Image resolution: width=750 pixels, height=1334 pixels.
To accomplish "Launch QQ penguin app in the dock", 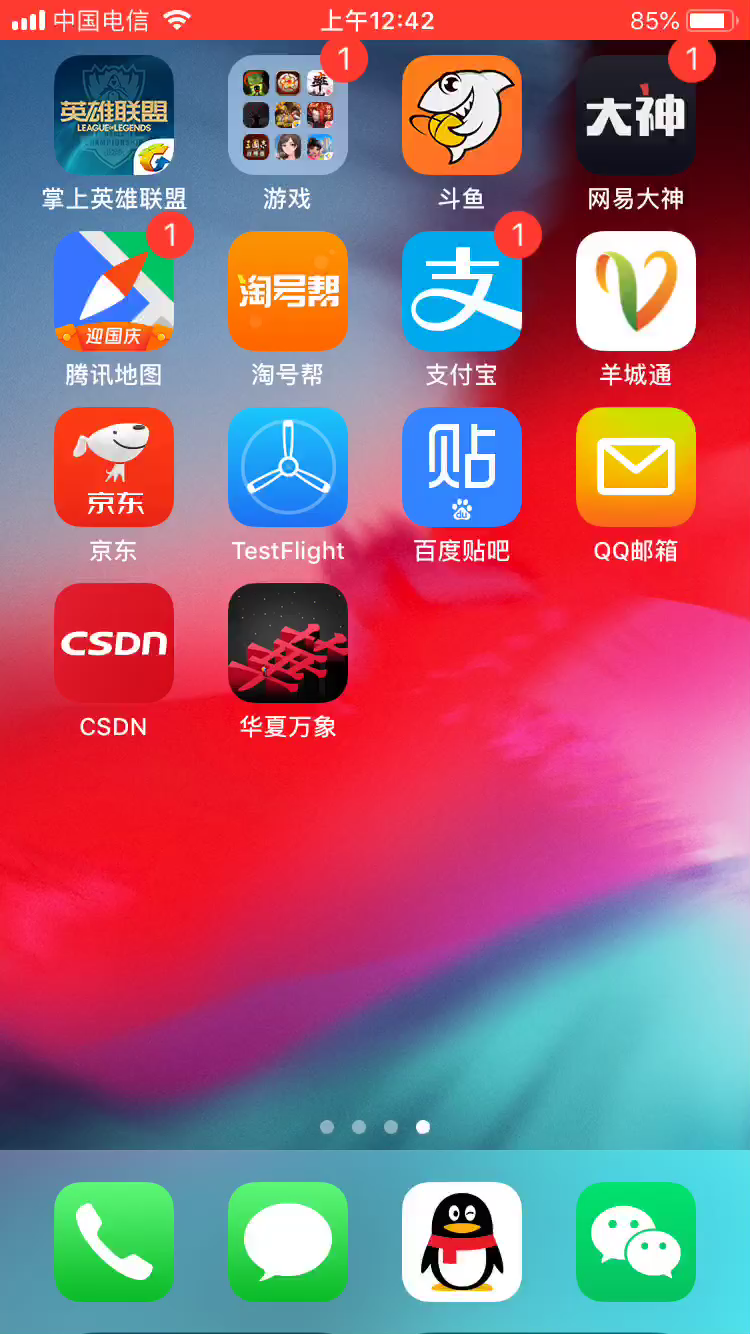I will [462, 1242].
